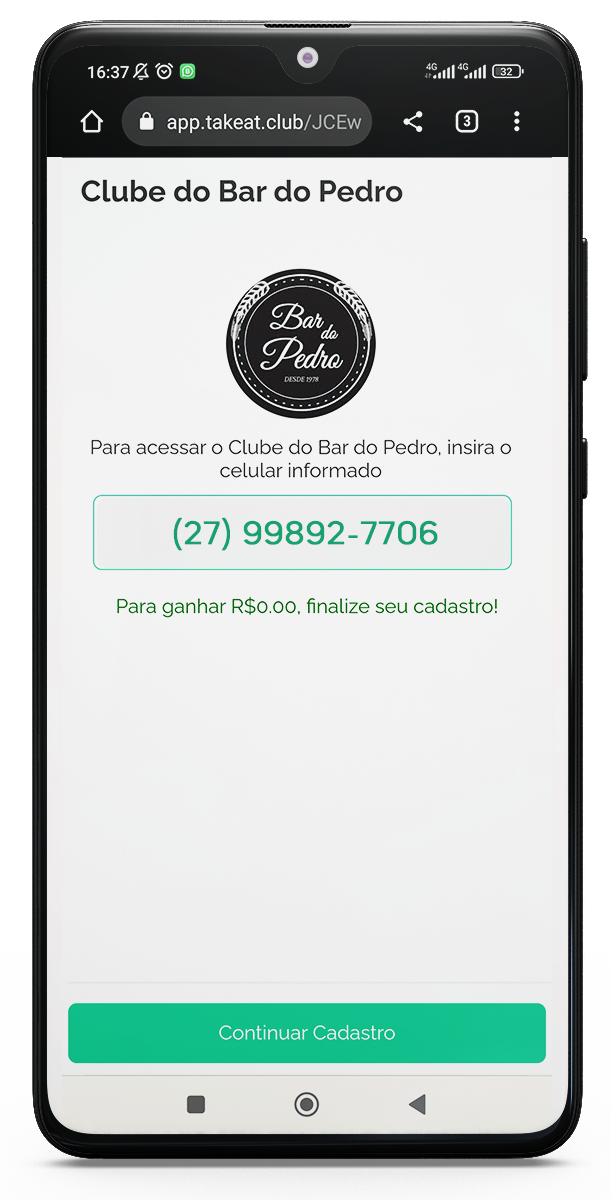Share this page
The width and height of the screenshot is (611, 1200).
point(413,122)
